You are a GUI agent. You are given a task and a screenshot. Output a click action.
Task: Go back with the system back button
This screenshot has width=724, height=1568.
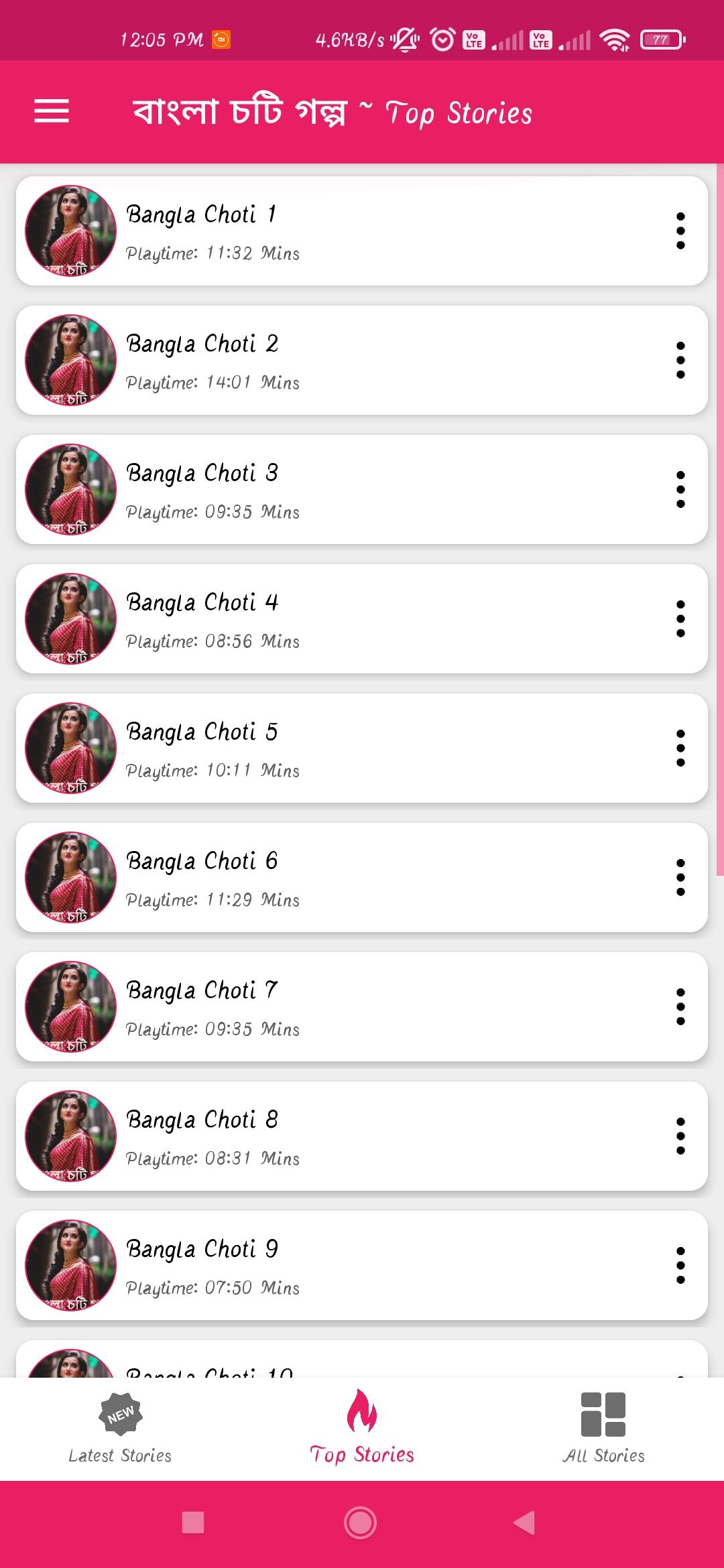point(524,1522)
